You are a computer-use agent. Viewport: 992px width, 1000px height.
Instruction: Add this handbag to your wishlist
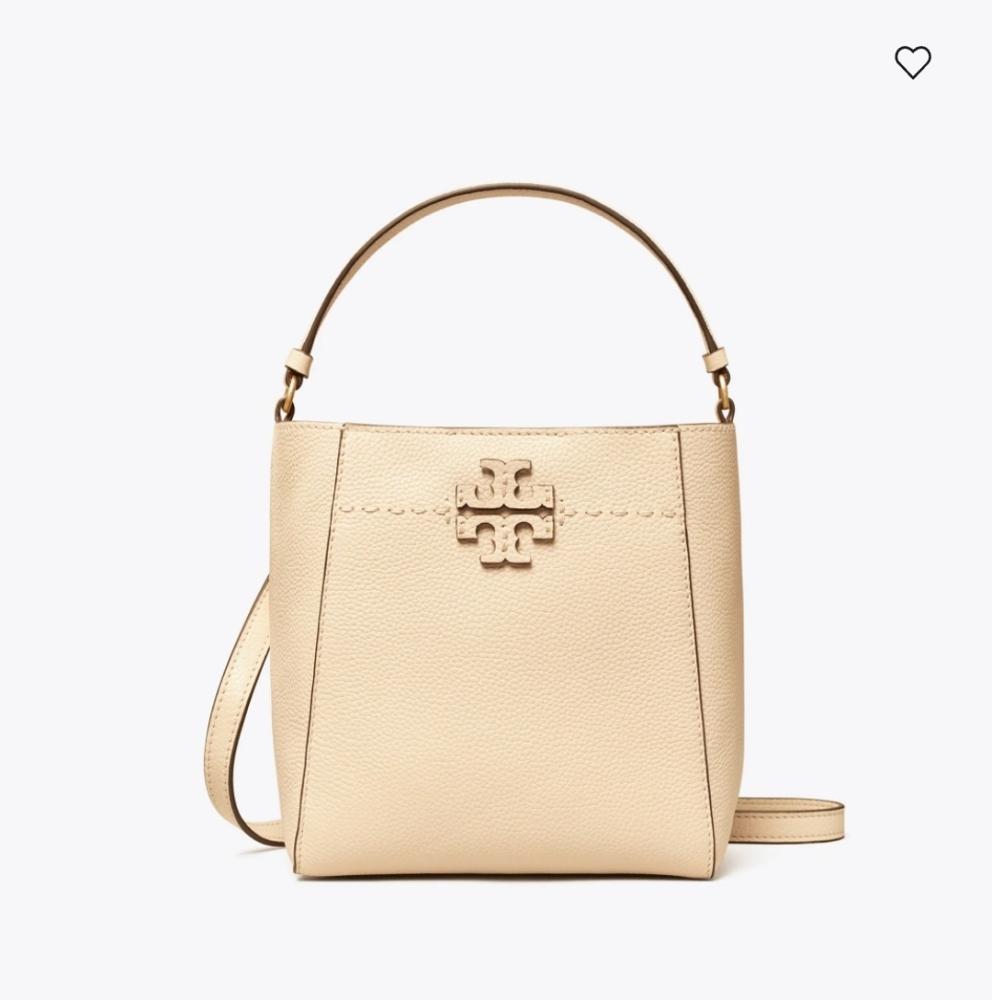[x=912, y=63]
